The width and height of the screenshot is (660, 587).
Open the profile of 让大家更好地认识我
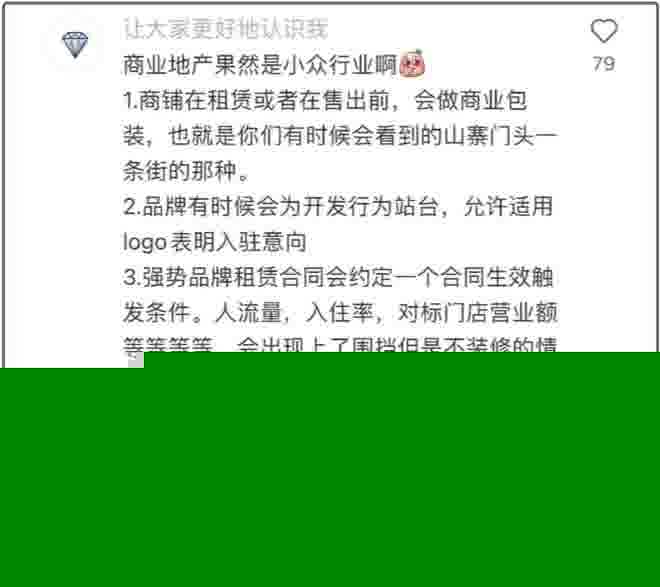click(x=225, y=29)
